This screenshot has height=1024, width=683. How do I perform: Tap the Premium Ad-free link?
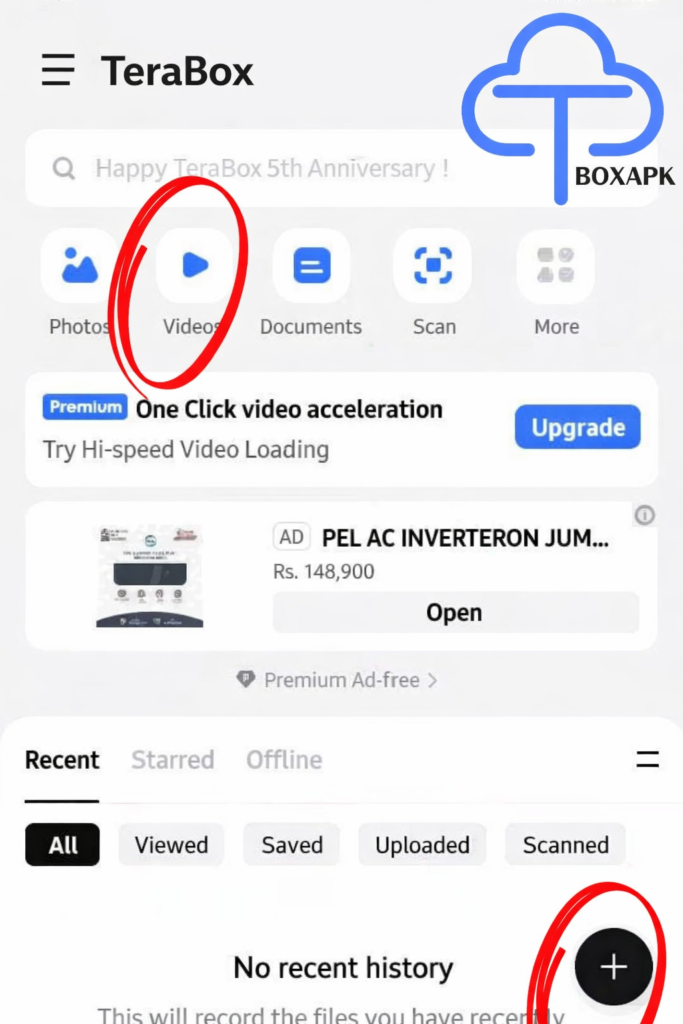338,680
